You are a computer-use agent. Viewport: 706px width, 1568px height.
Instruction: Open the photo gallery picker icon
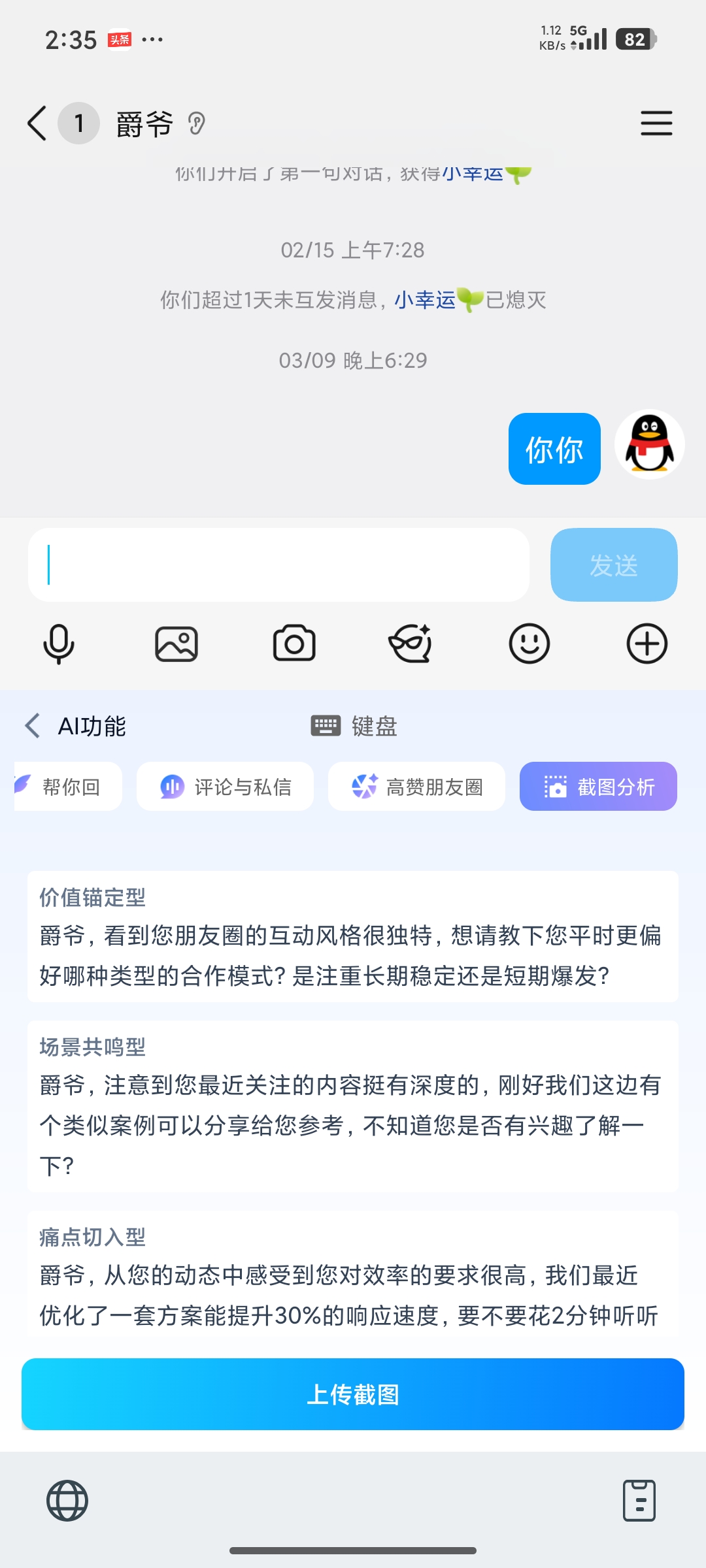coord(176,644)
